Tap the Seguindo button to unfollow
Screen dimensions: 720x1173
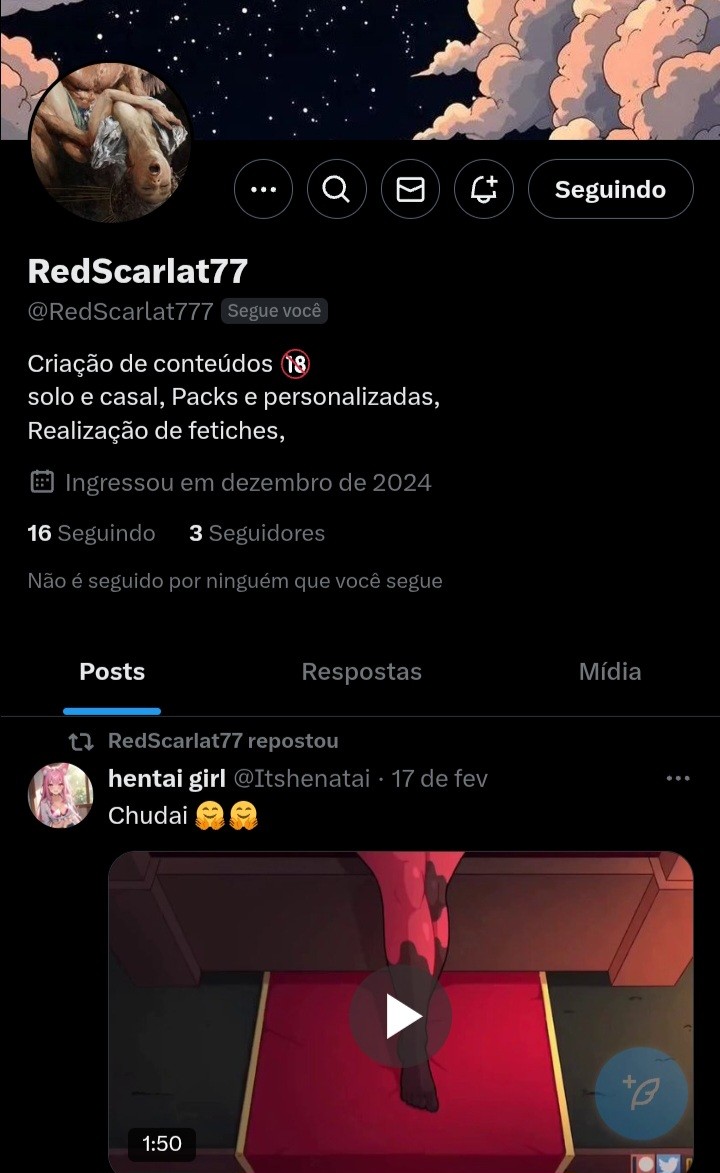[610, 189]
